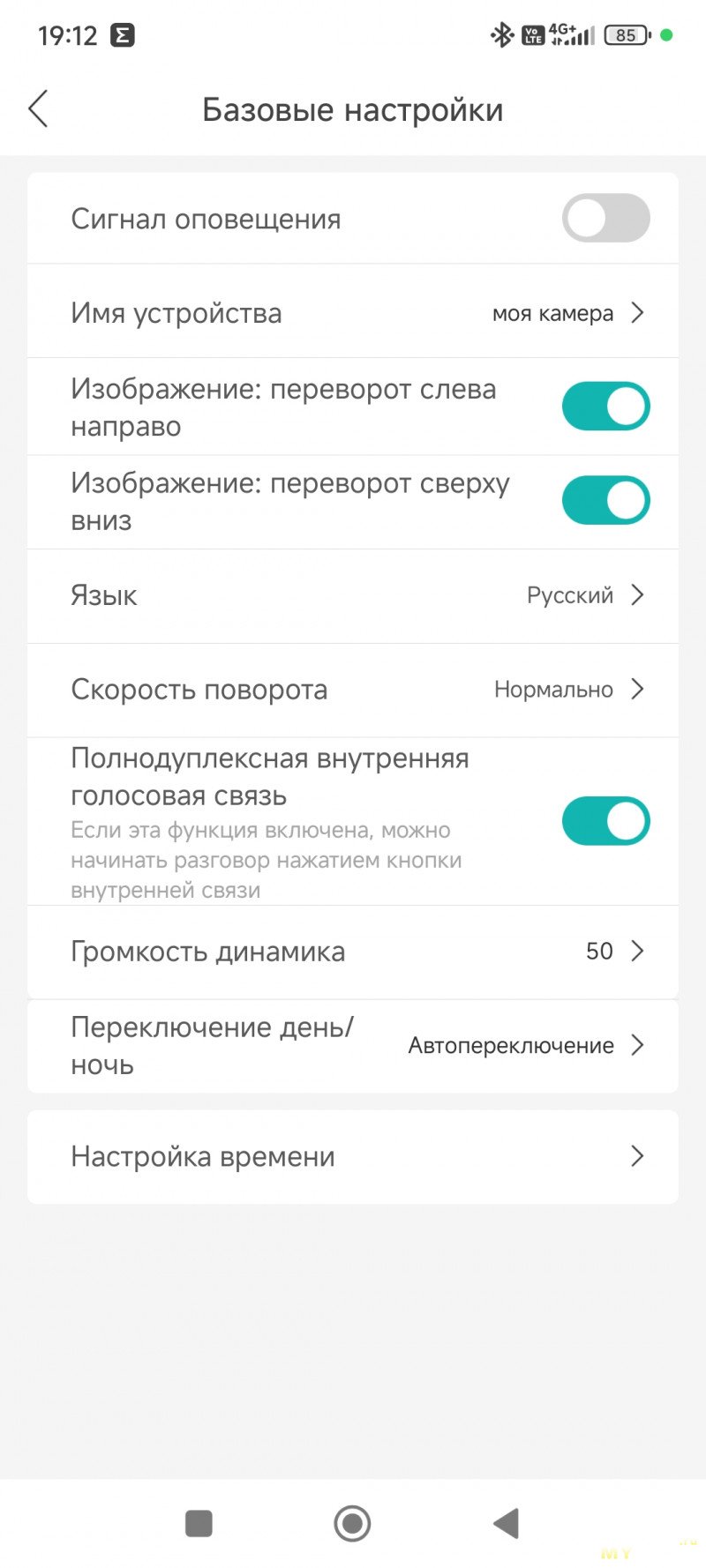This screenshot has width=706, height=1568.
Task: Open recent apps with square button
Action: click(199, 1523)
